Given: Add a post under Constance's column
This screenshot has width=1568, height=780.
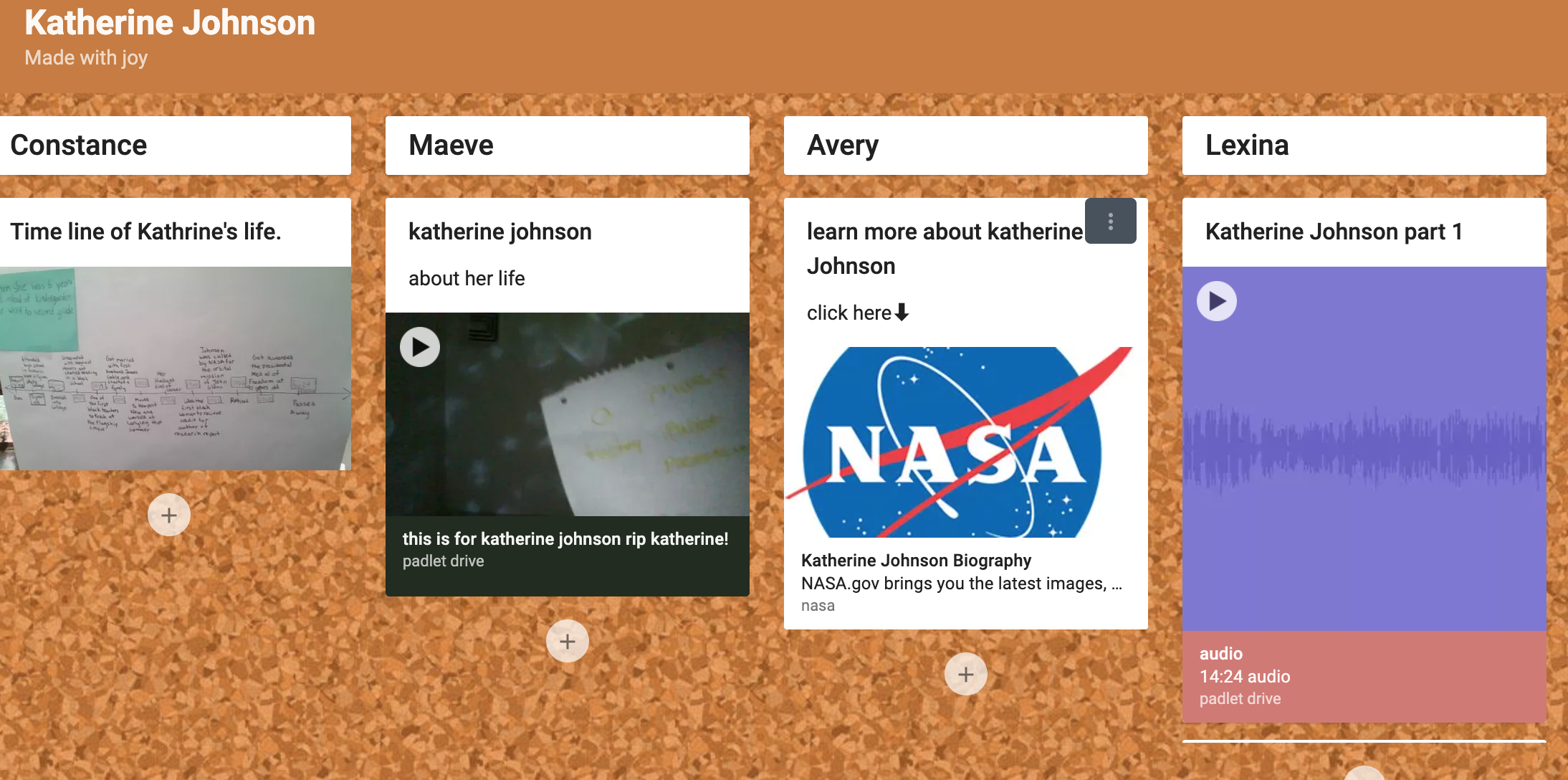Looking at the screenshot, I should pos(169,515).
